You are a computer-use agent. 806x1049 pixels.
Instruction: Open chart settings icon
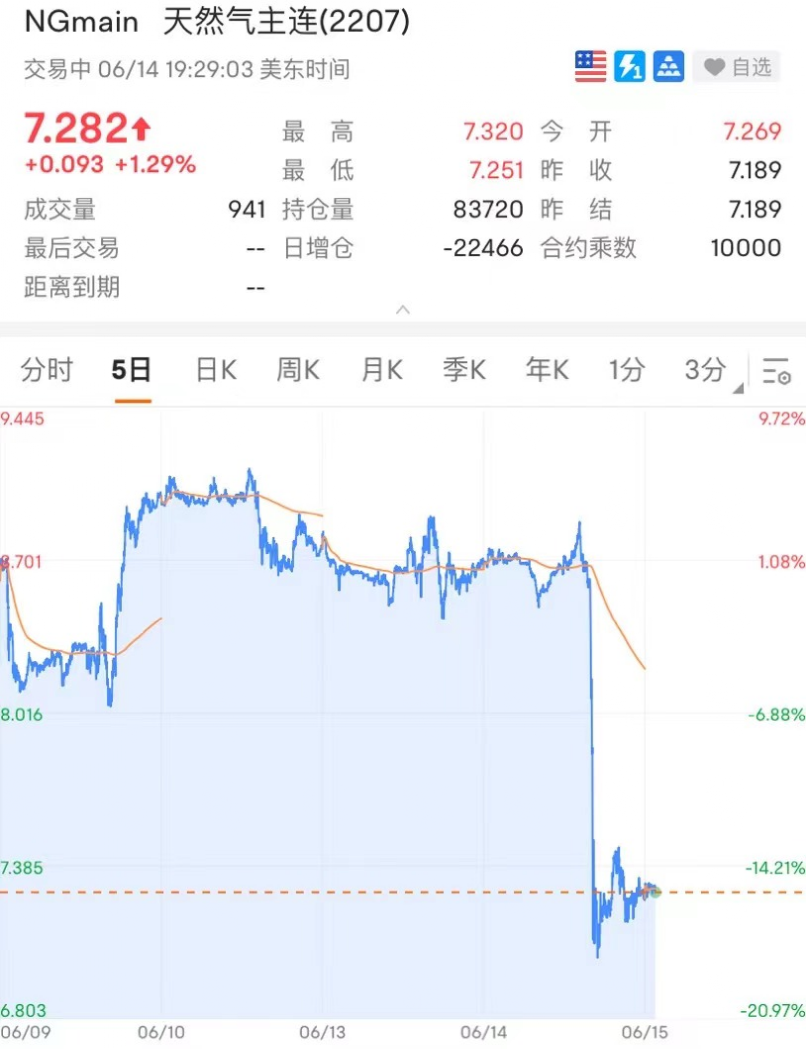click(x=777, y=371)
